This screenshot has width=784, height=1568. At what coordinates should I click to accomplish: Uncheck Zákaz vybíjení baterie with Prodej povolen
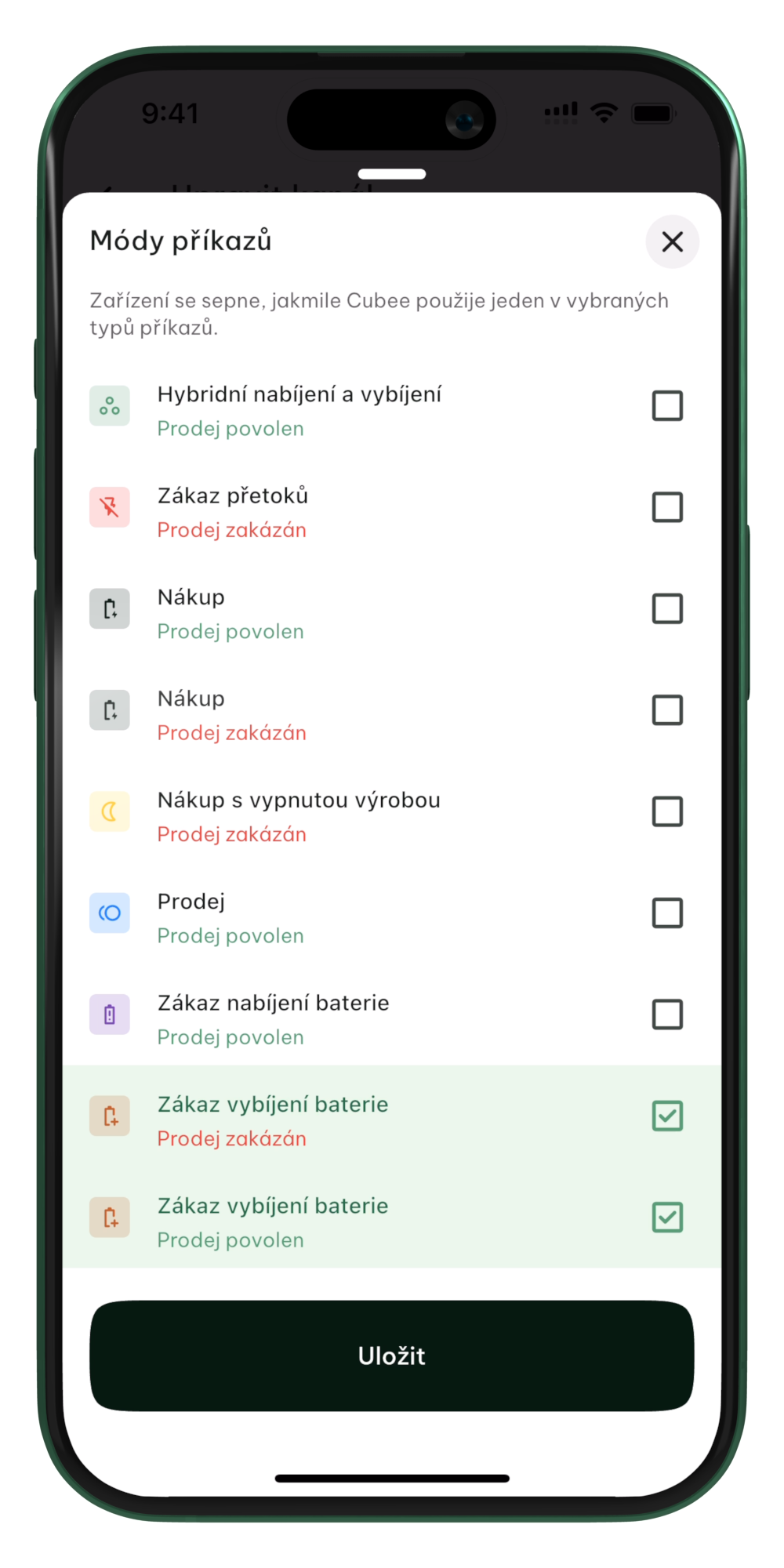click(667, 1218)
